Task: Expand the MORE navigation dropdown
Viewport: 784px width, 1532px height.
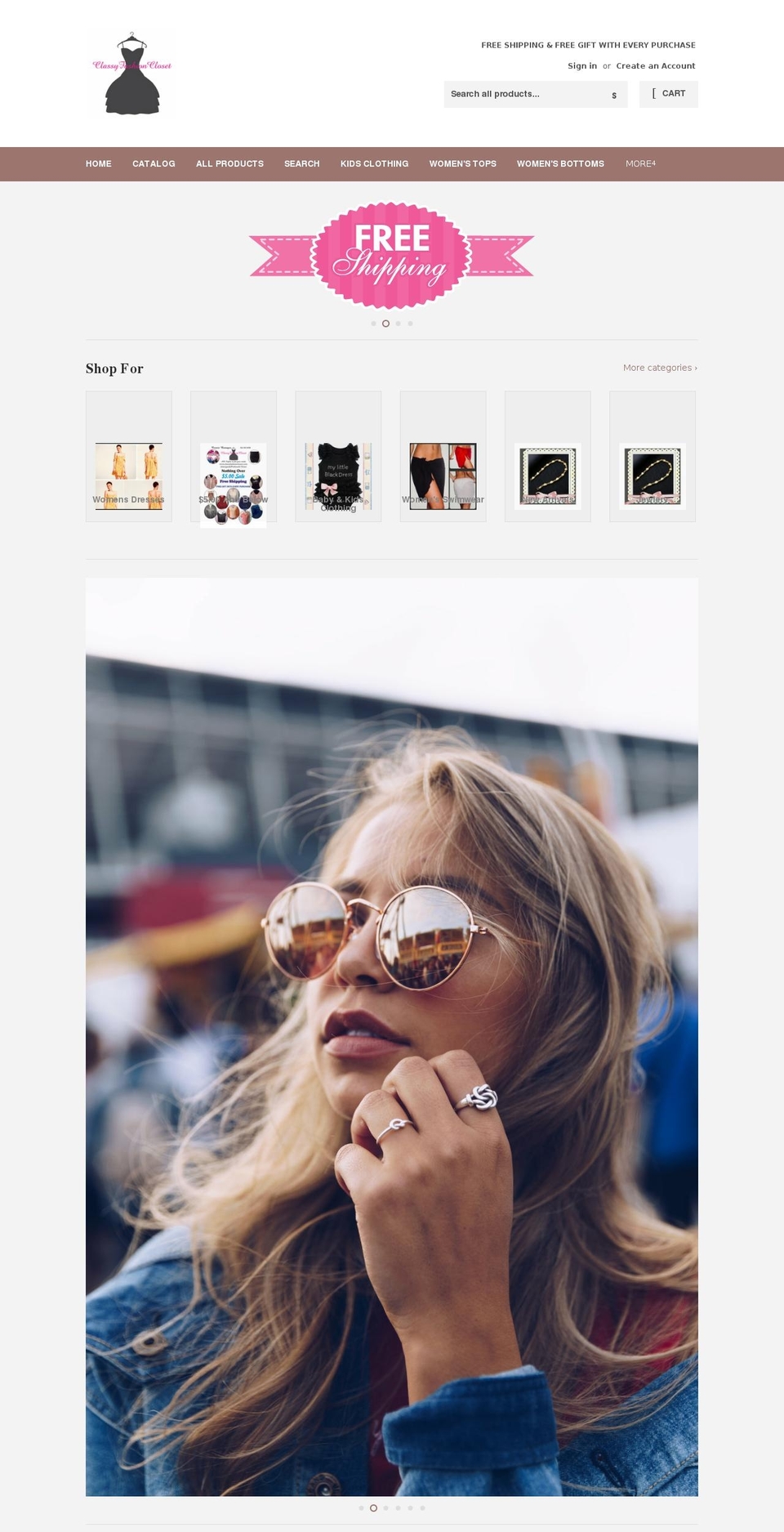Action: (639, 163)
